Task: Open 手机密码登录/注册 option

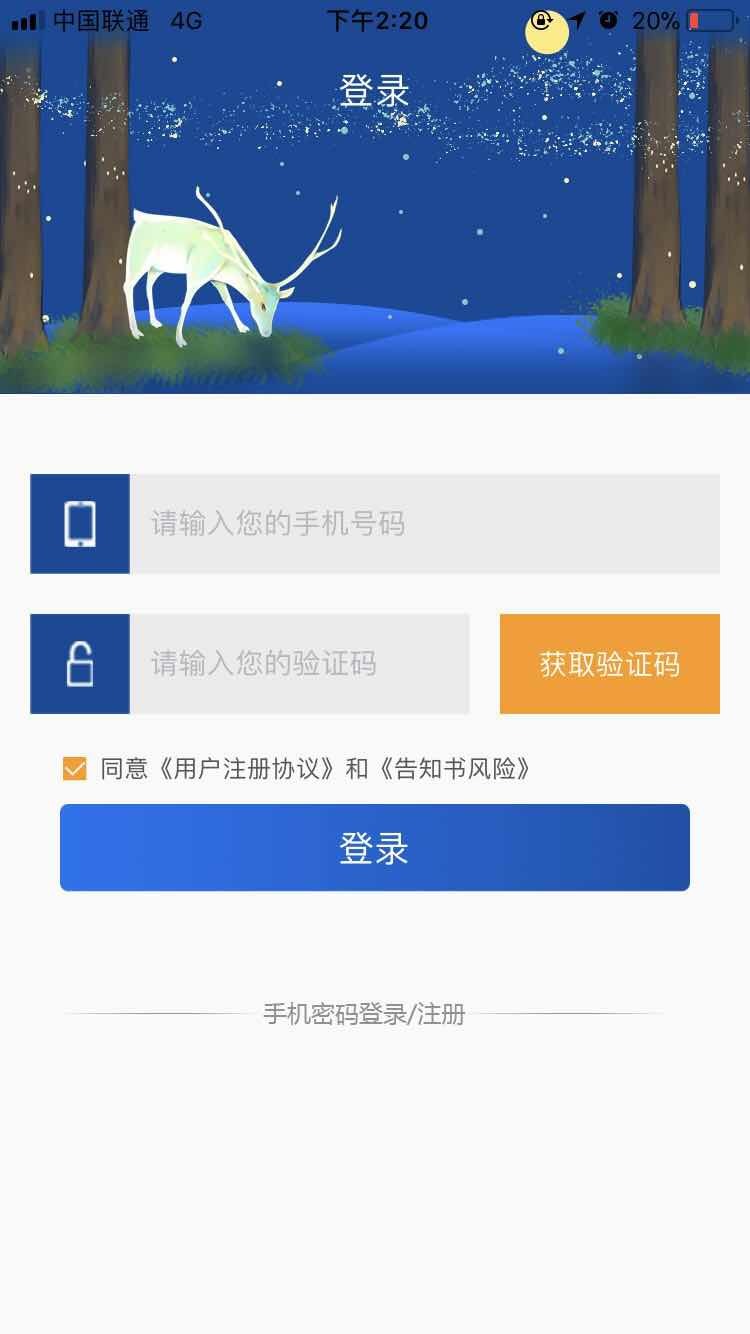Action: [366, 1013]
